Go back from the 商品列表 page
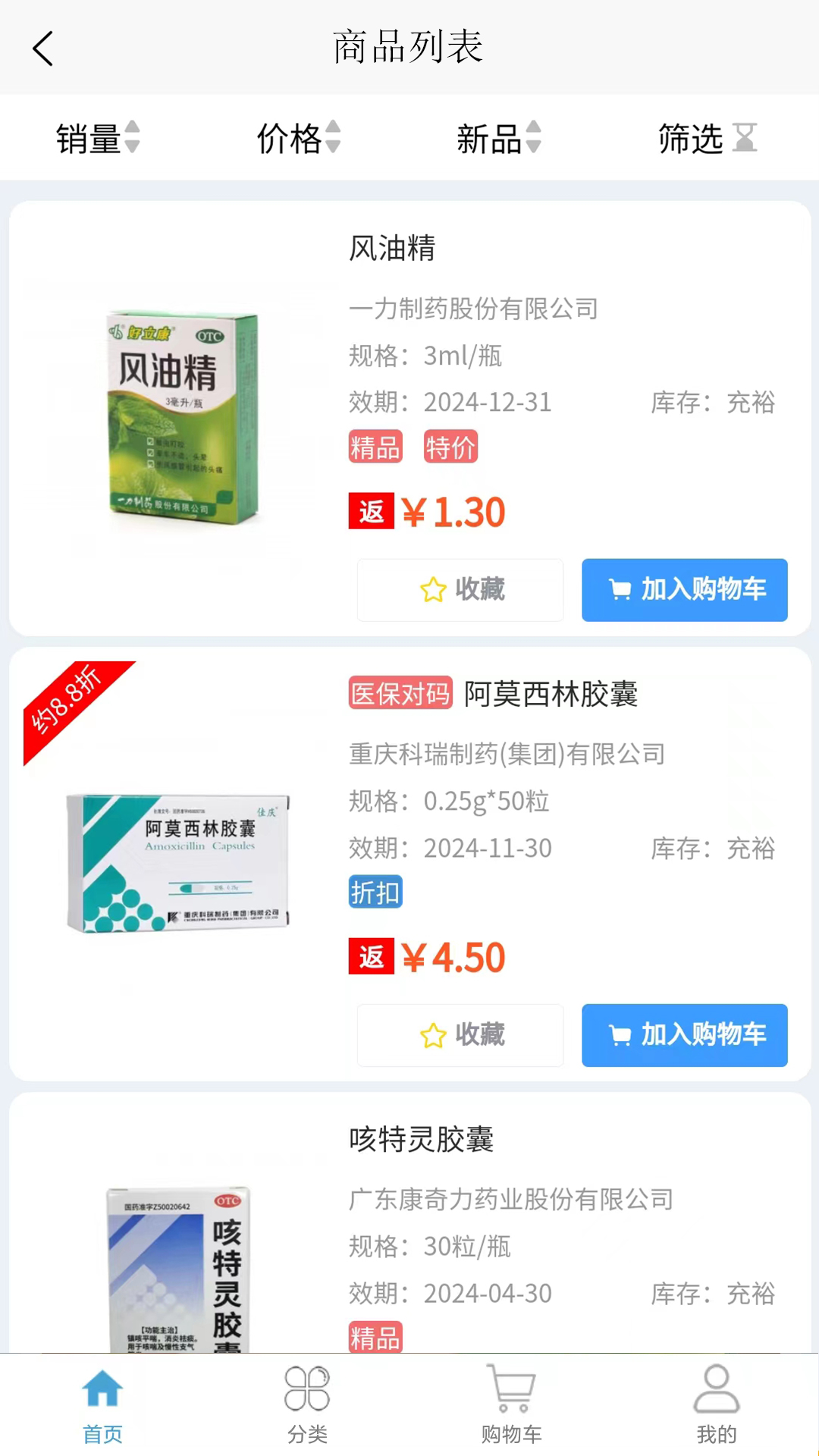 (x=43, y=49)
